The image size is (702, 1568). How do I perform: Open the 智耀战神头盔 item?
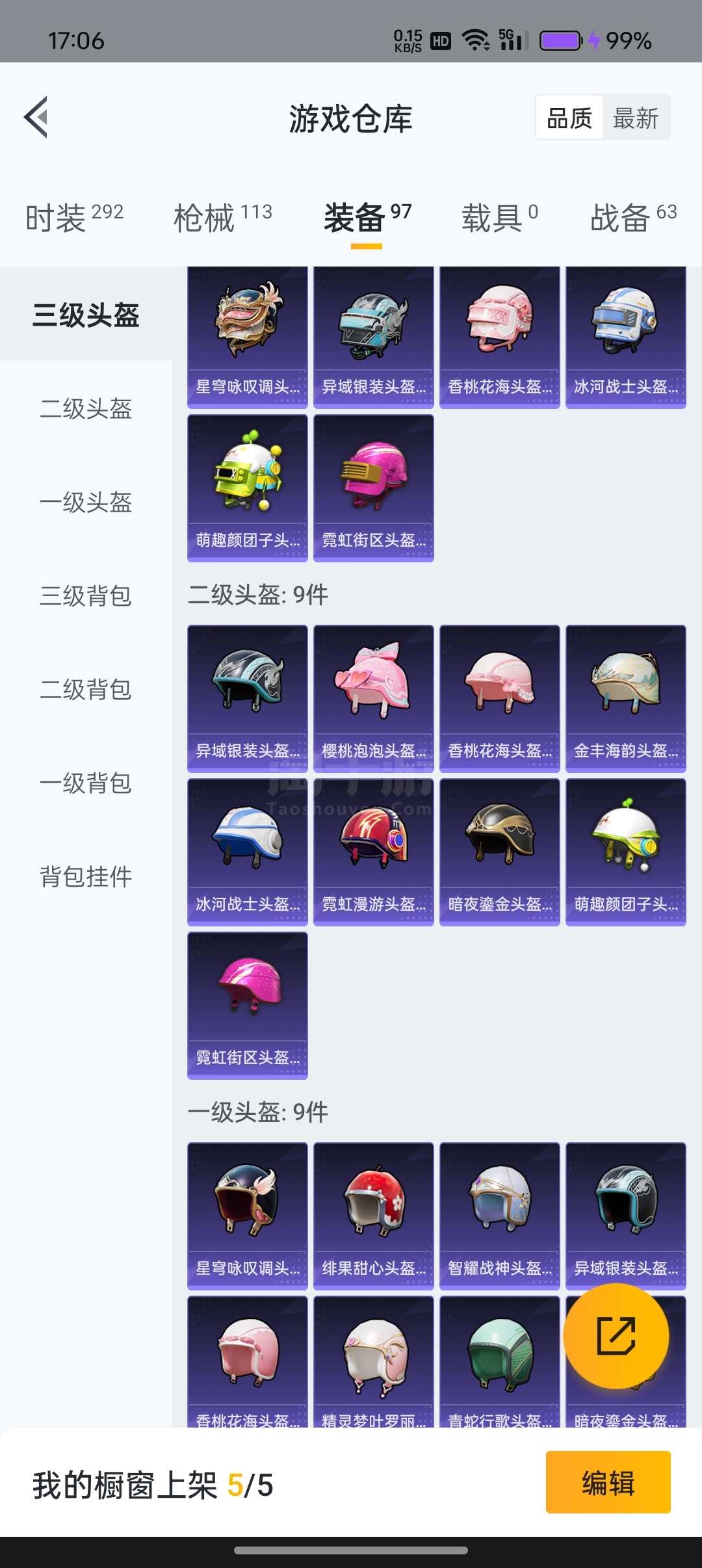(500, 1215)
